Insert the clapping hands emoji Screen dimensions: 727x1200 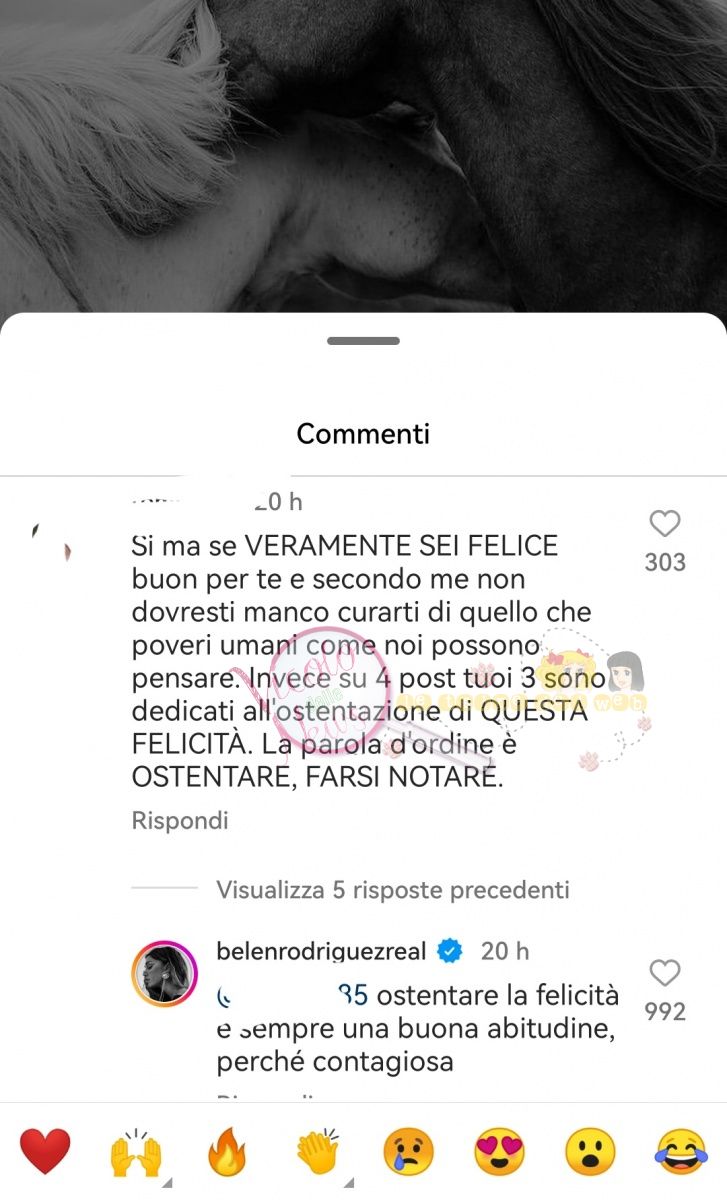tap(317, 1152)
